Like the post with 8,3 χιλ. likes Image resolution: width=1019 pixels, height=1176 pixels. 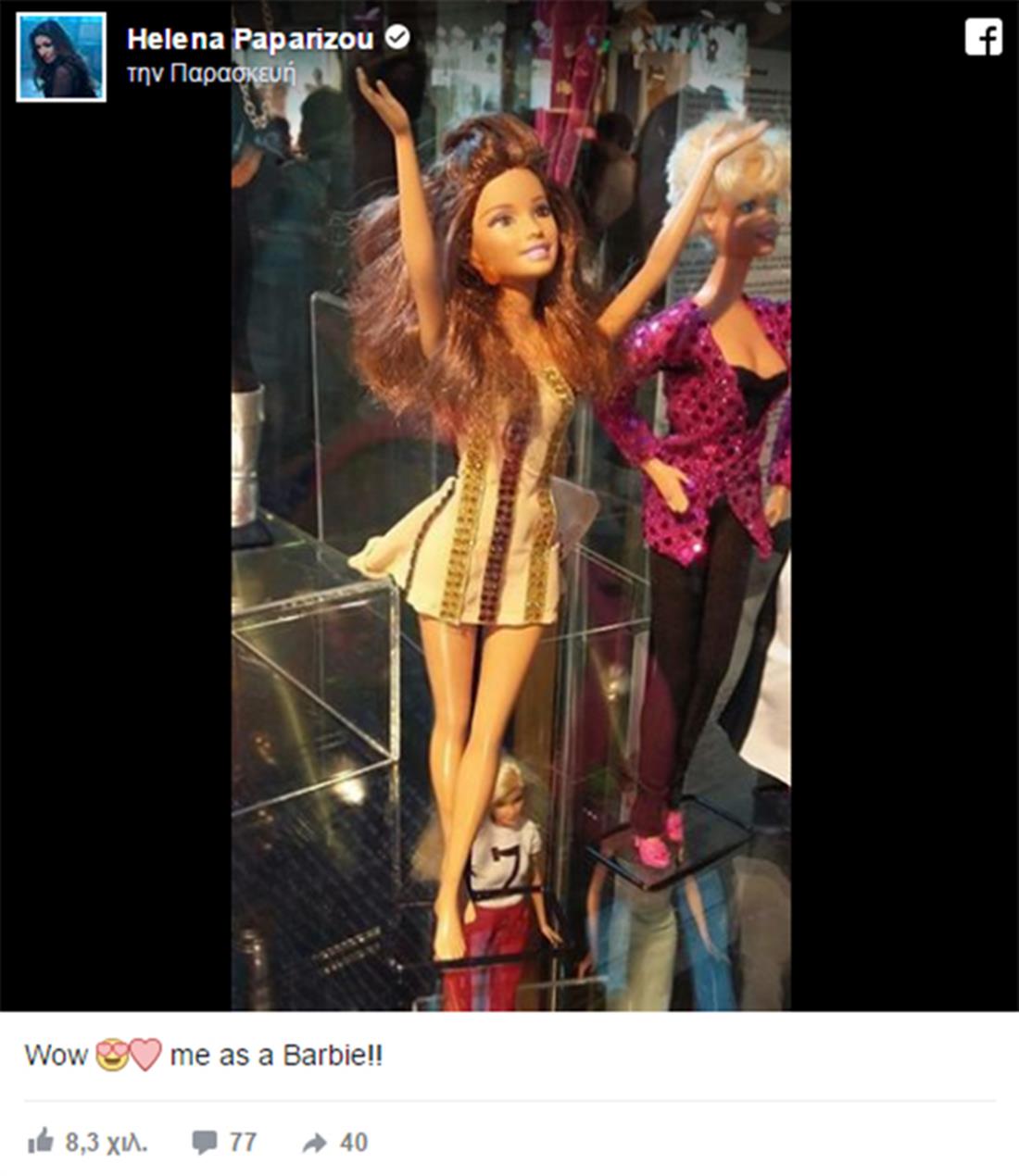coord(41,1142)
